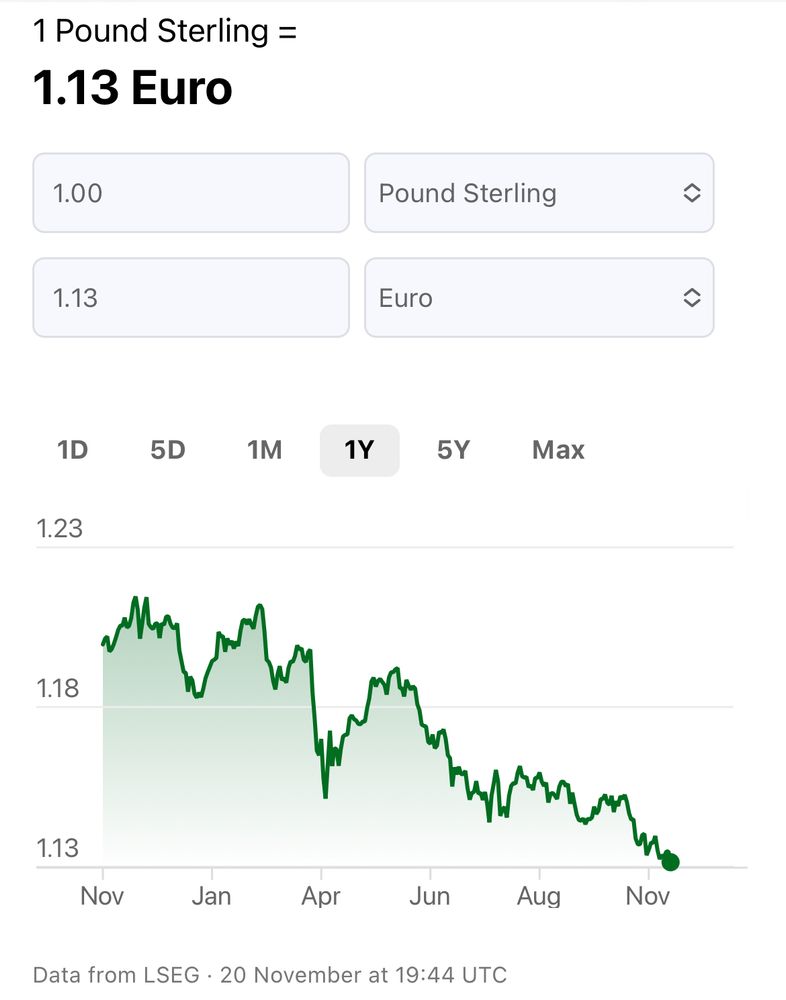Switch chart to 1D range

click(x=73, y=451)
